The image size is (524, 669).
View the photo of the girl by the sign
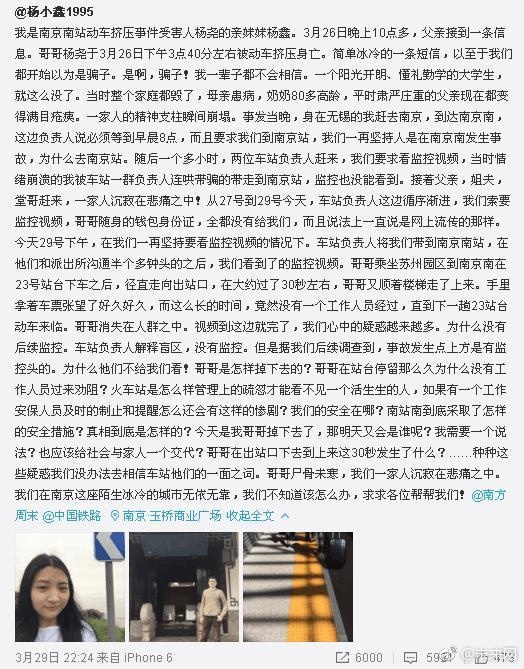click(70, 587)
